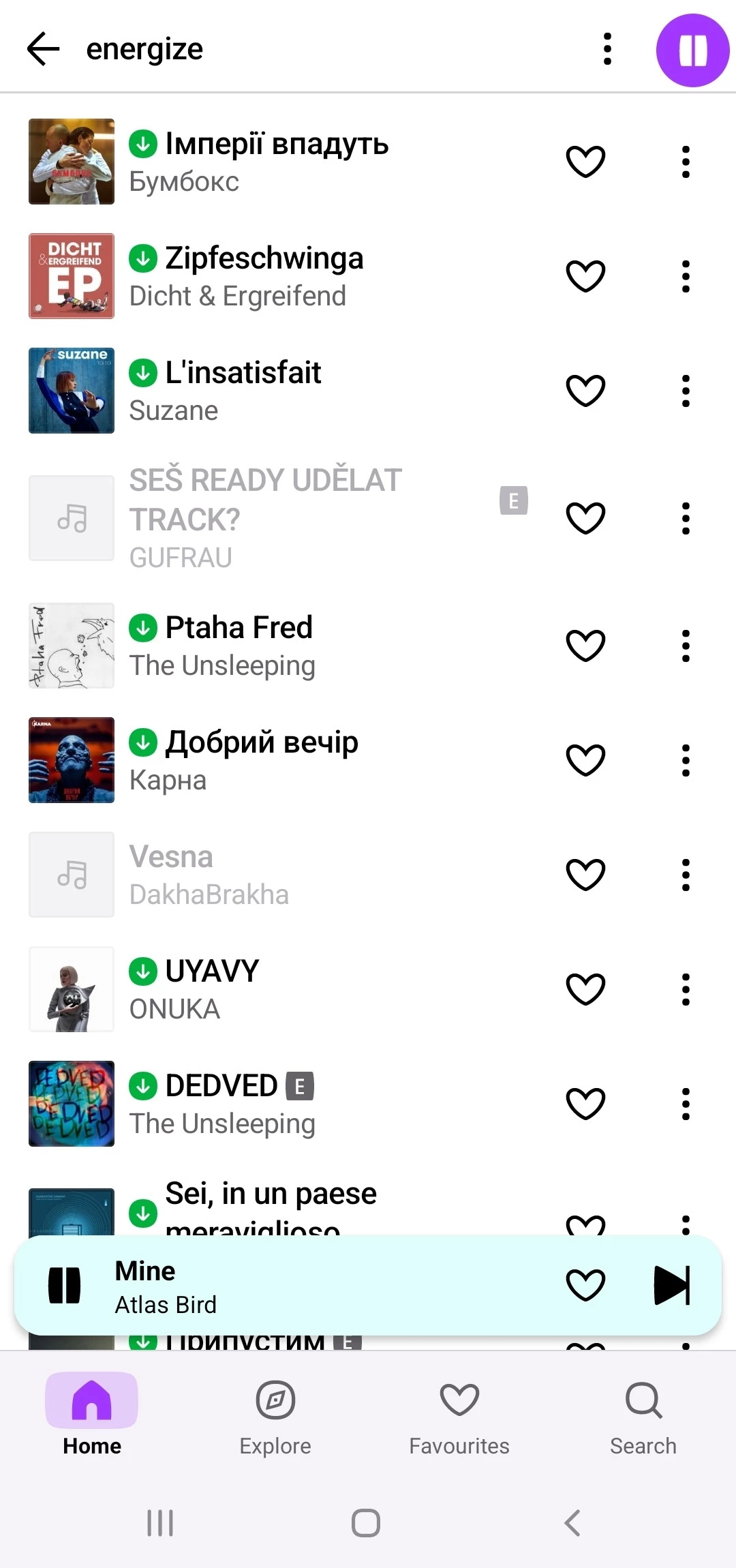Play the song Zipfeschwinga
736x1568 pixels.
pyautogui.click(x=264, y=259)
